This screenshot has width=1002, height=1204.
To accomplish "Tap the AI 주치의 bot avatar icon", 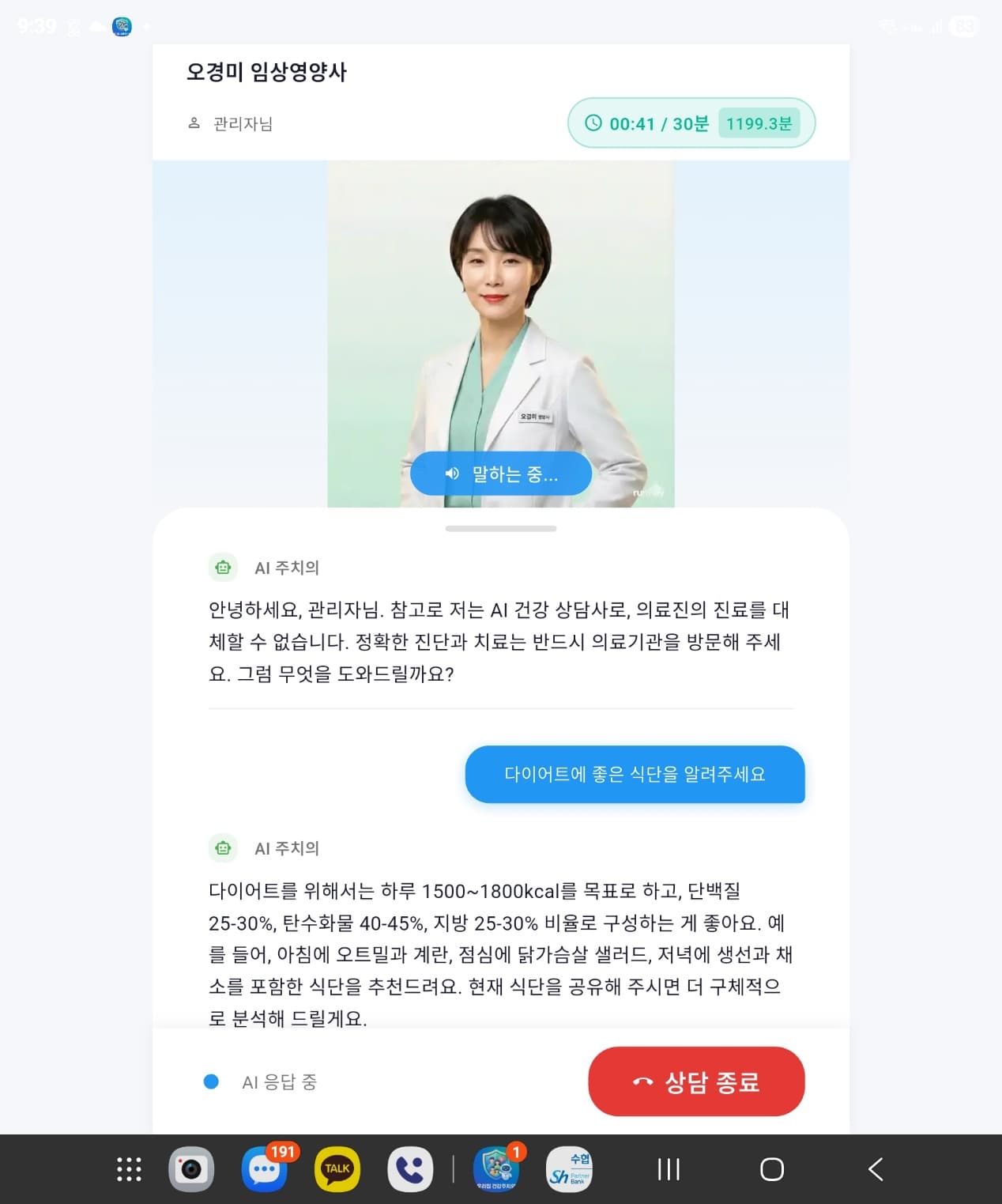I will (223, 567).
